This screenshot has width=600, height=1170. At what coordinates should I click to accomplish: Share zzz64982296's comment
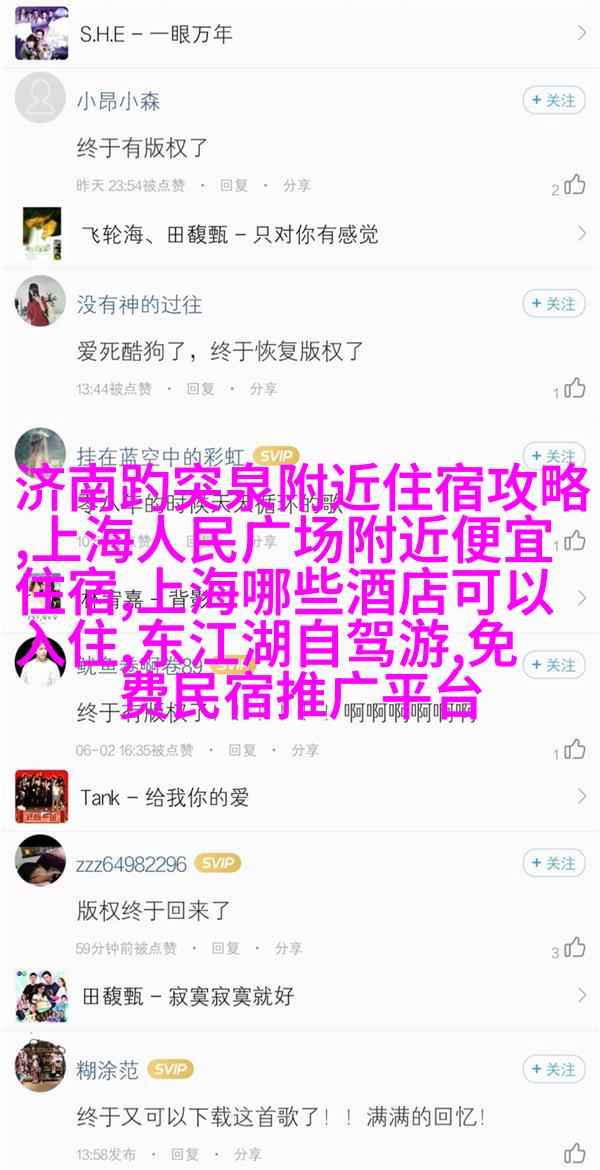coord(289,948)
